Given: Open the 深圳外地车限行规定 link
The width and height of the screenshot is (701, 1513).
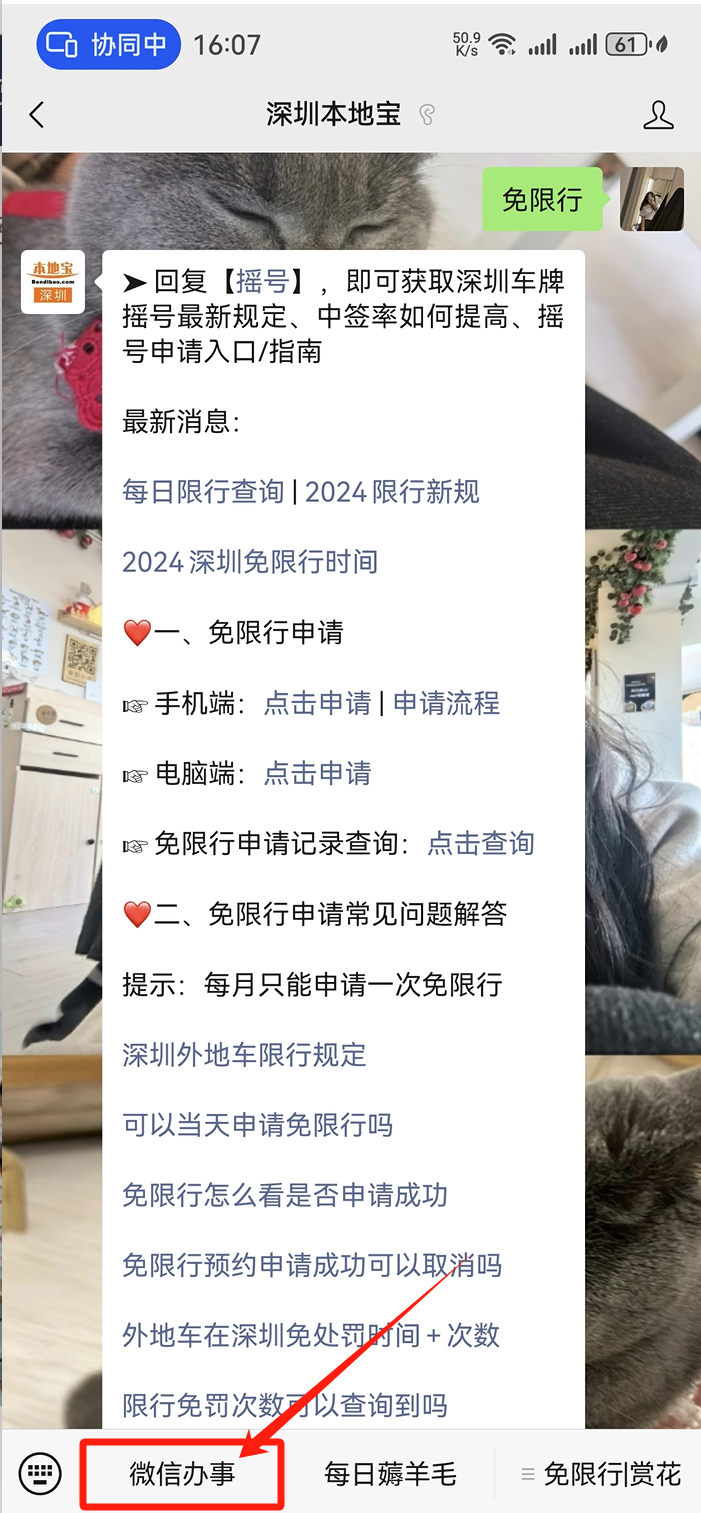Looking at the screenshot, I should [x=244, y=1054].
